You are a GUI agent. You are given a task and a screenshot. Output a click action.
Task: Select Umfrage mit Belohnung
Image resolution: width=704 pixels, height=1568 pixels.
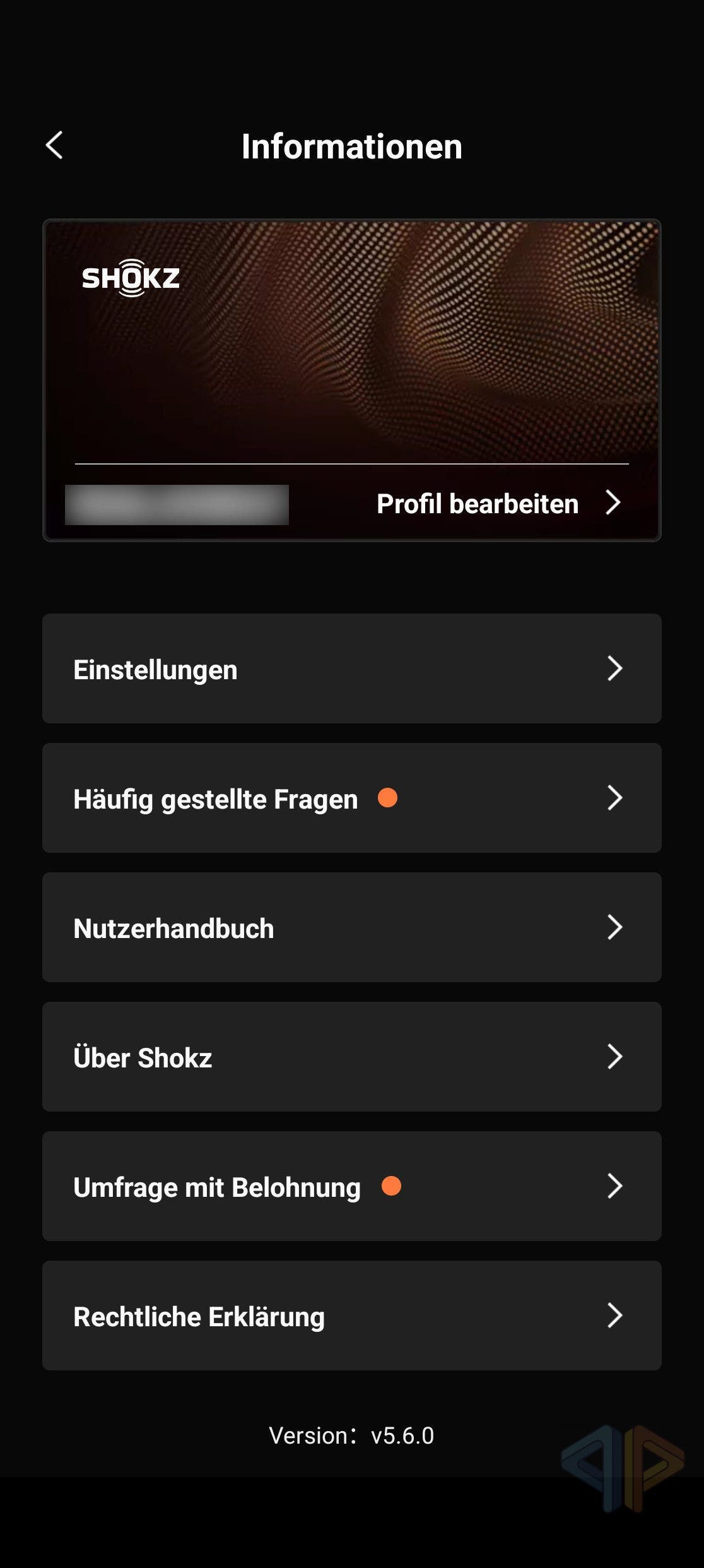(x=351, y=1187)
